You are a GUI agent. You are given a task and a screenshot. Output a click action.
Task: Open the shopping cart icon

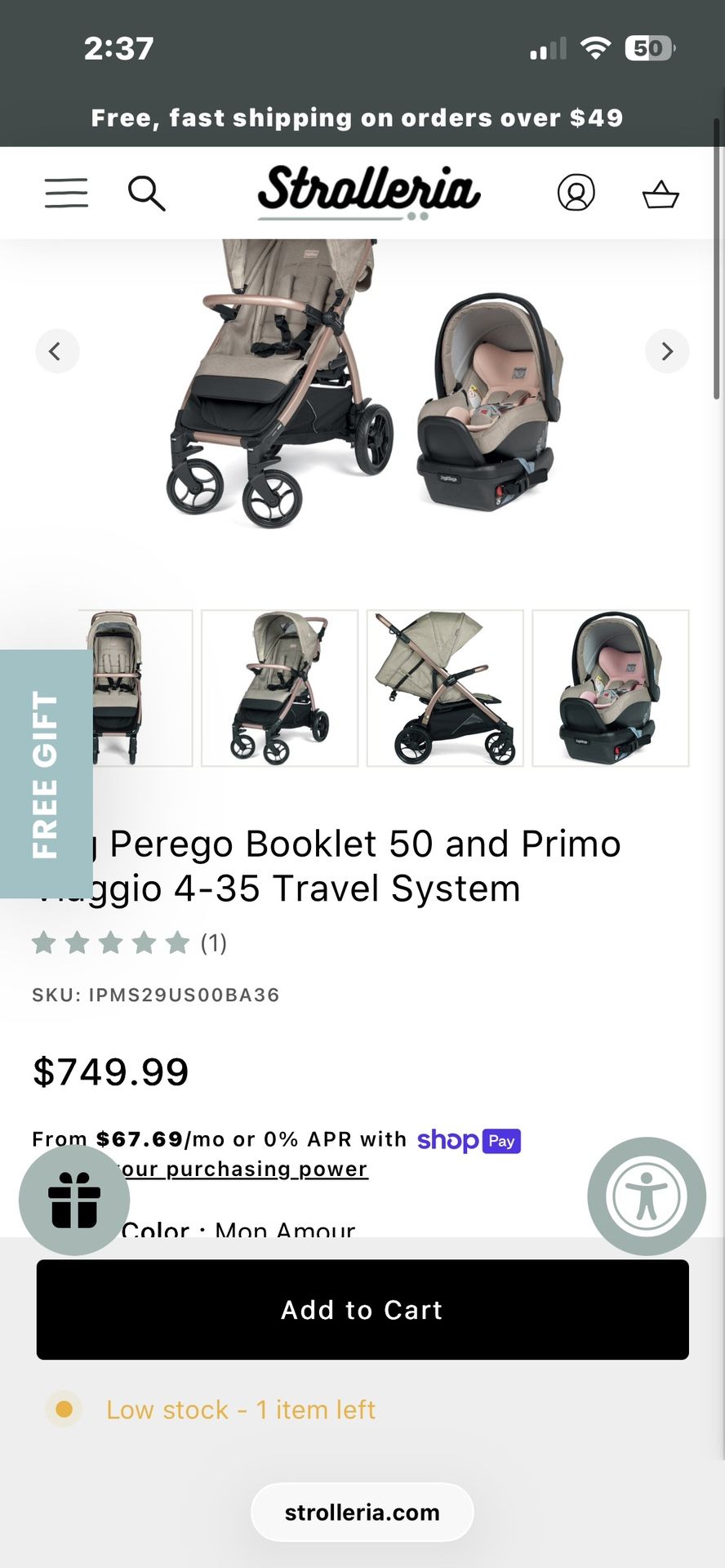click(x=661, y=194)
